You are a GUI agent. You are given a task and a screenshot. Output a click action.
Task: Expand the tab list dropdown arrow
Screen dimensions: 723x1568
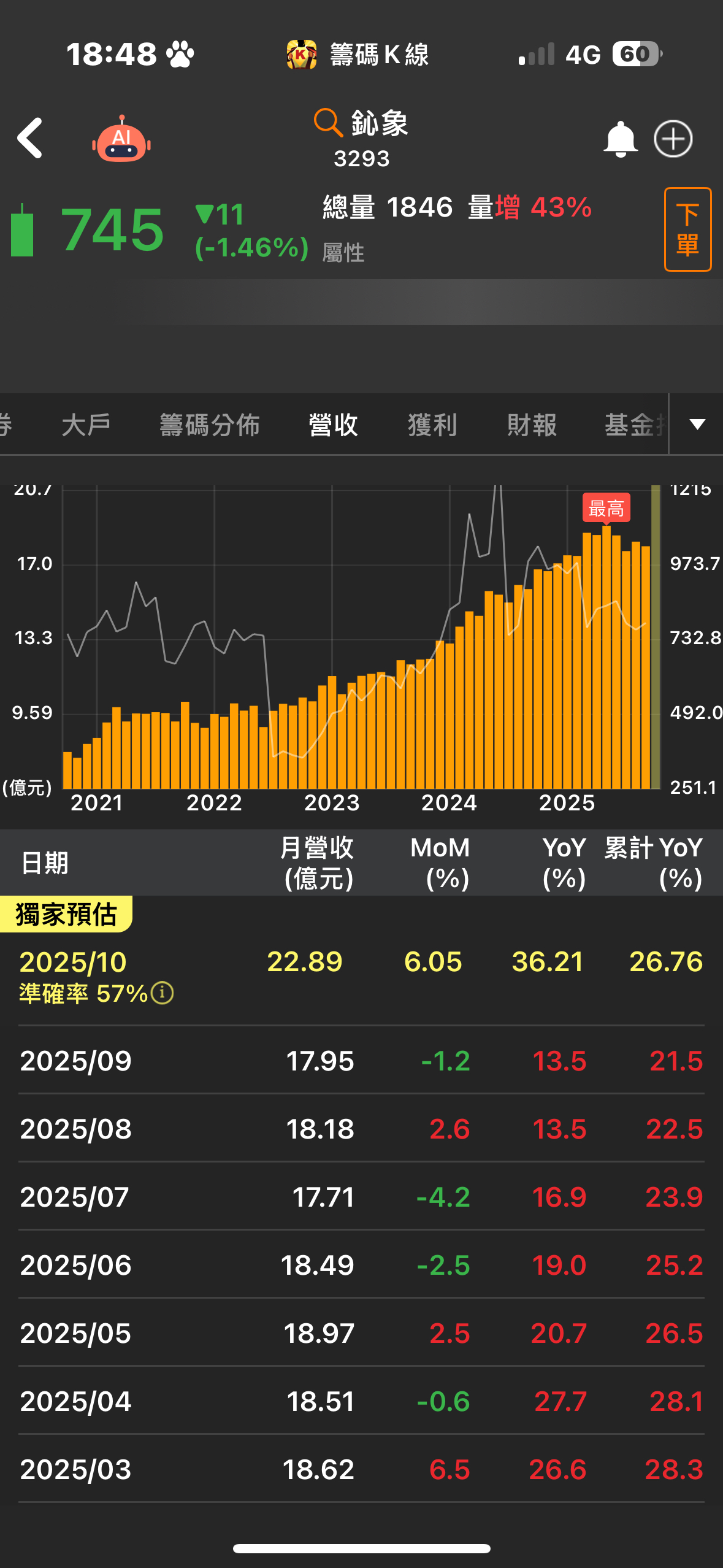point(697,424)
